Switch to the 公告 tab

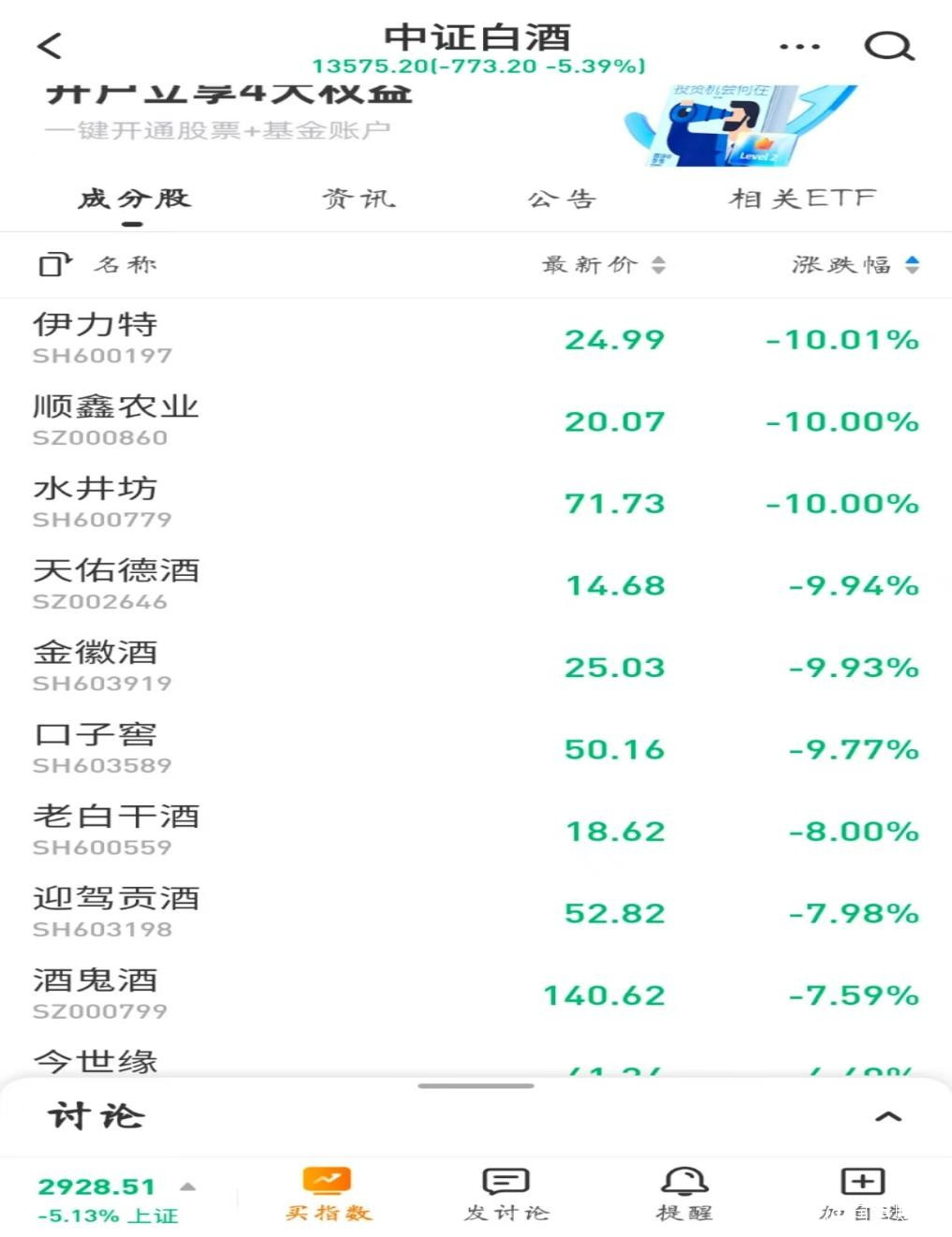click(561, 199)
